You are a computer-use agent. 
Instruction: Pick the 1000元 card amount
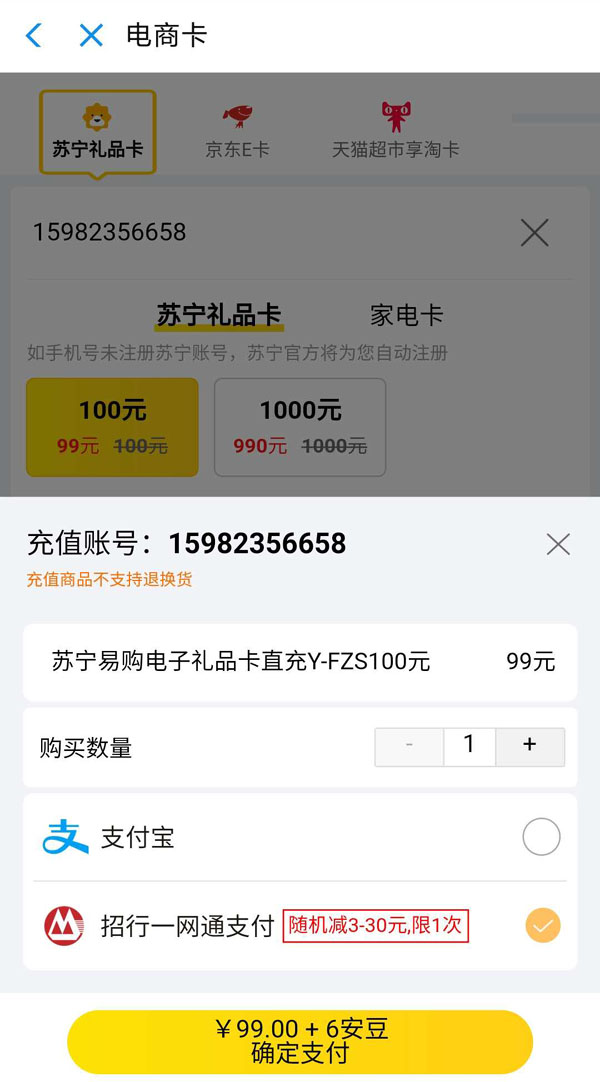(x=300, y=427)
